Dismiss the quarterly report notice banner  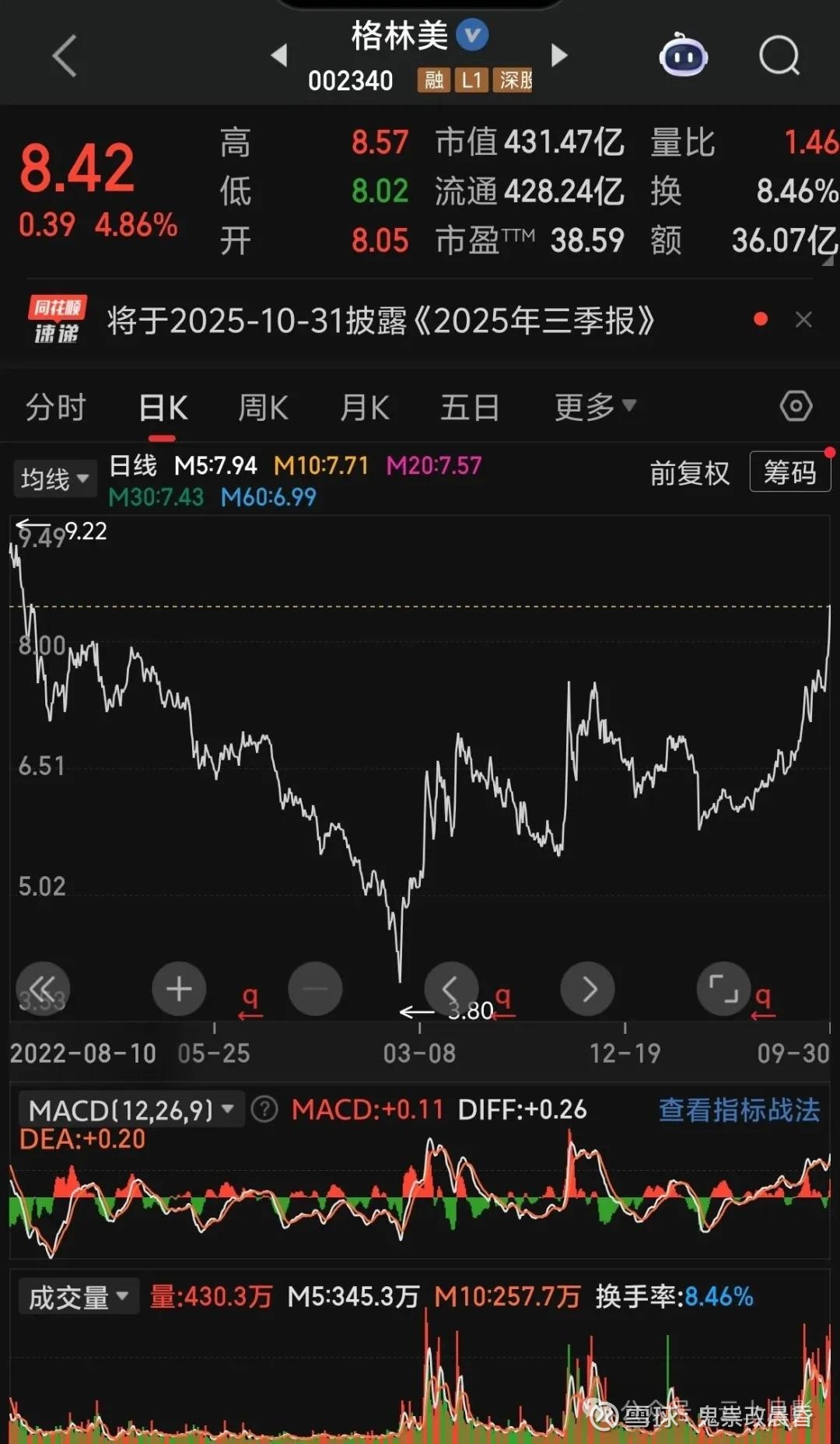tap(803, 320)
